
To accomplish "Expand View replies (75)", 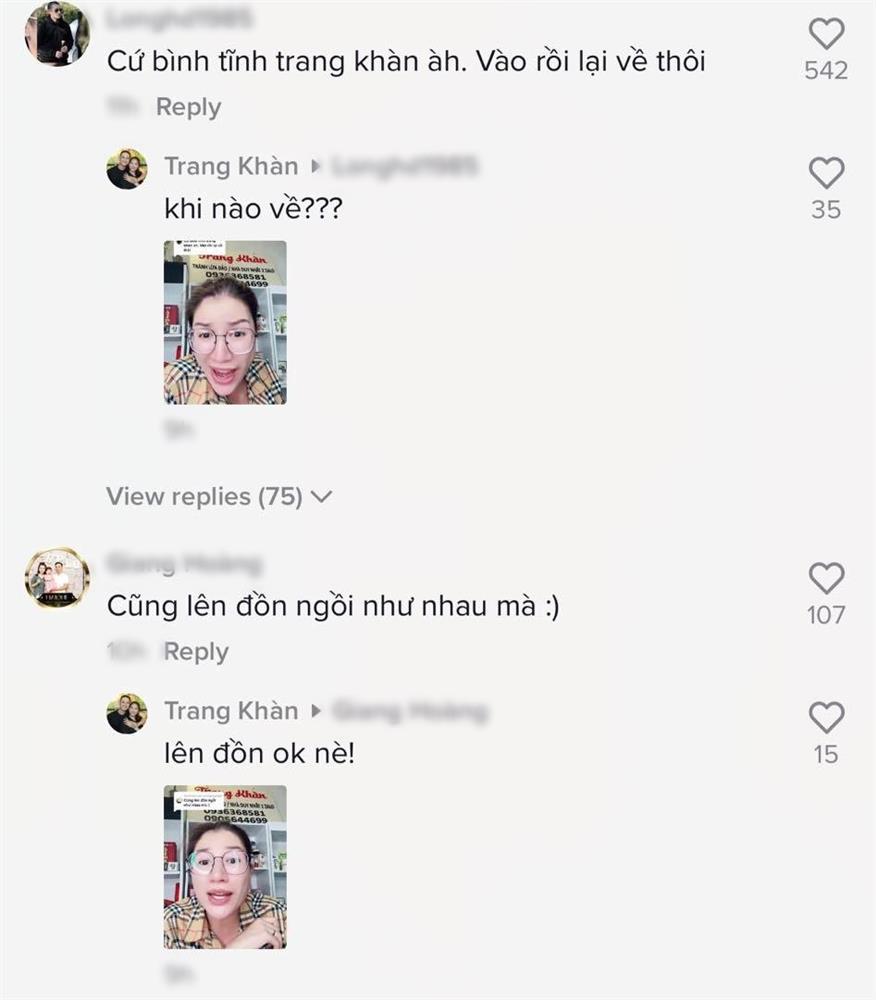I will click(219, 496).
